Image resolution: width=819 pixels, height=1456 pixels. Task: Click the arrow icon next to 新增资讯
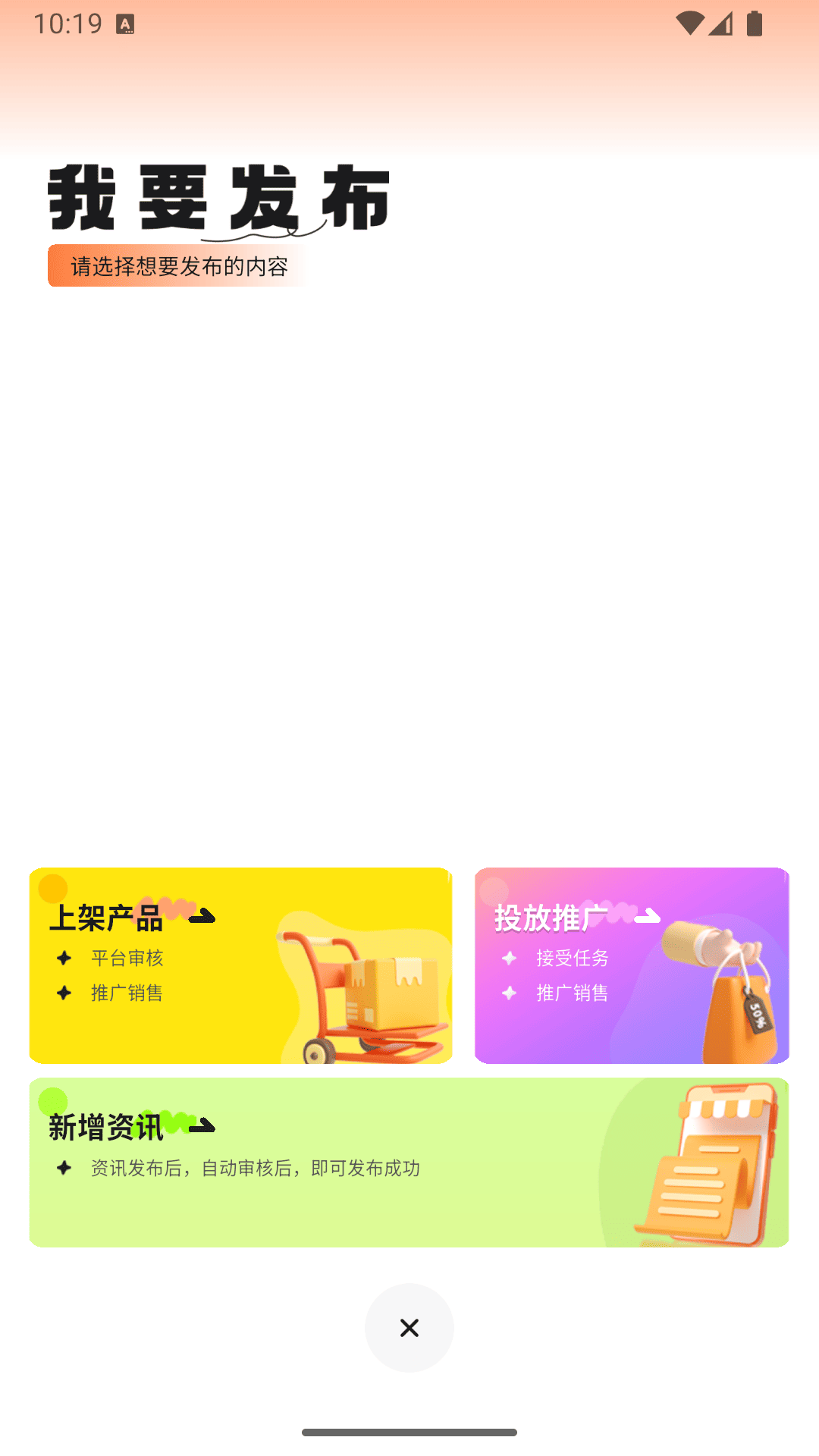pos(203,1126)
